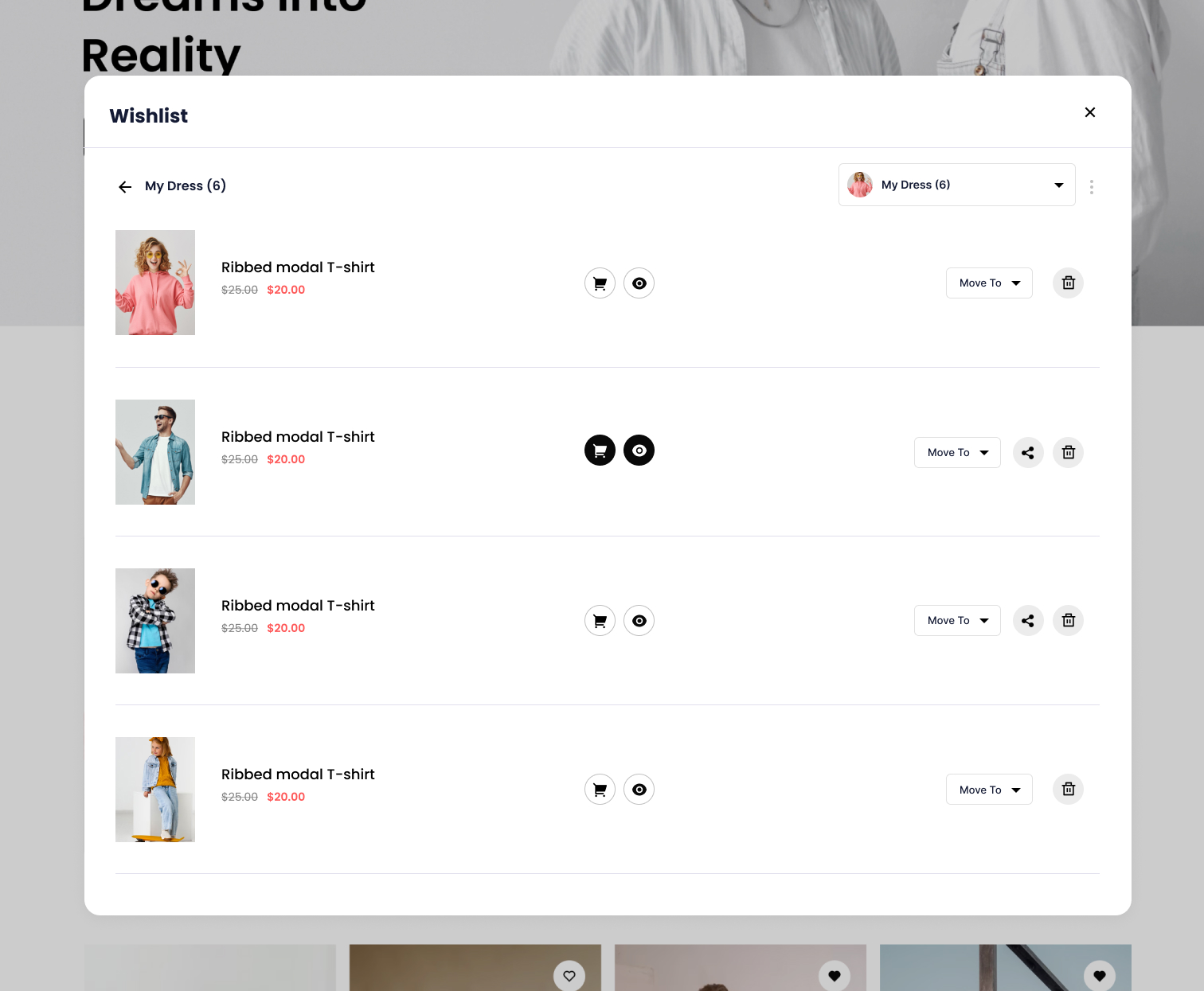Image resolution: width=1204 pixels, height=991 pixels.
Task: Close the Wishlist dialog
Action: click(x=1090, y=112)
